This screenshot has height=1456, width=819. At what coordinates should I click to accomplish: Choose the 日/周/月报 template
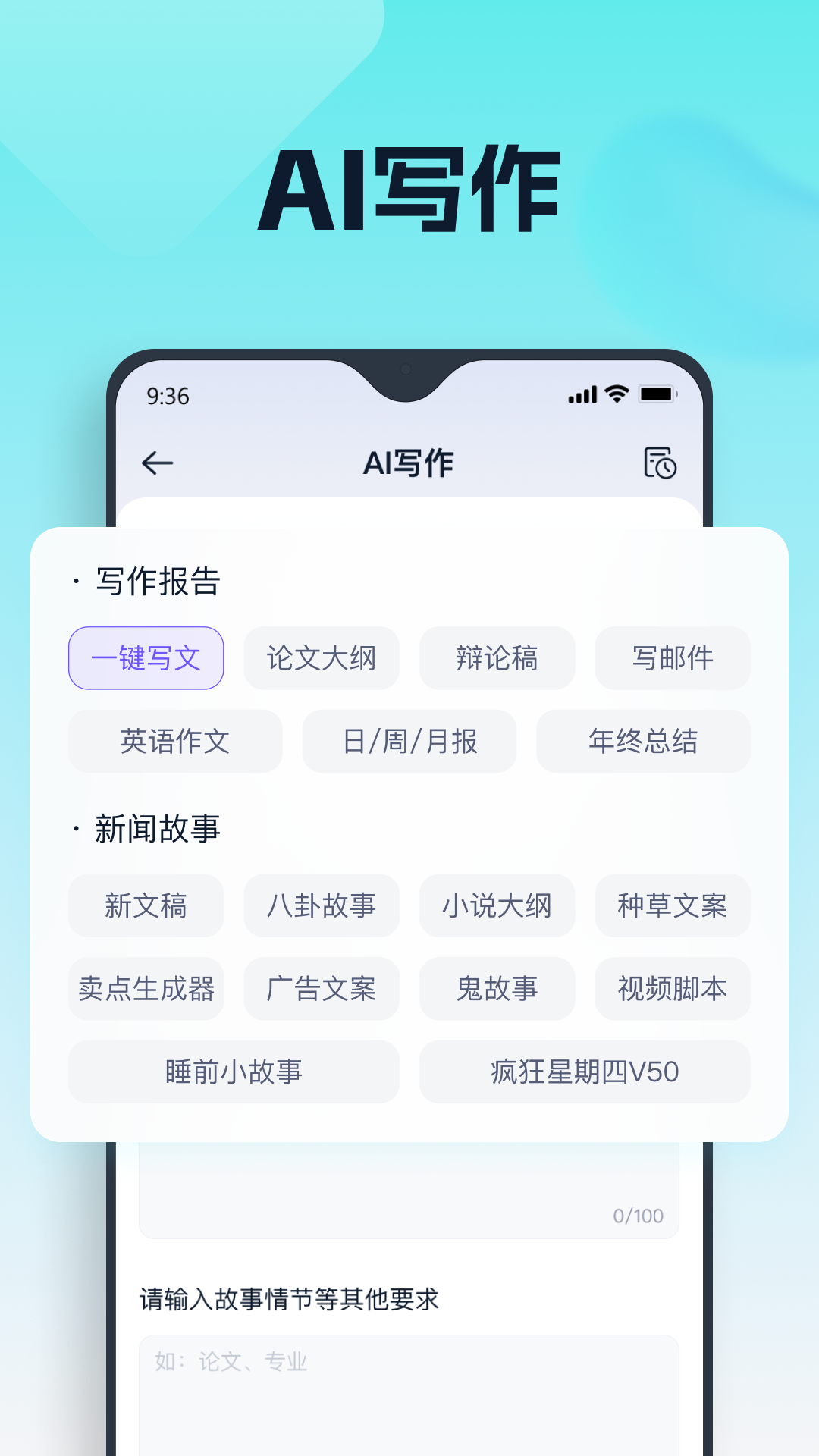(409, 742)
